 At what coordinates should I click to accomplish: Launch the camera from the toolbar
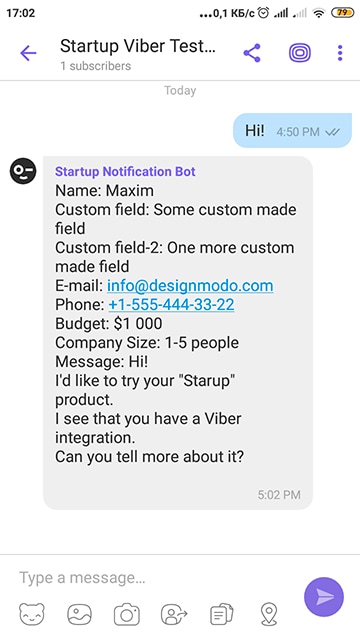[x=127, y=615]
